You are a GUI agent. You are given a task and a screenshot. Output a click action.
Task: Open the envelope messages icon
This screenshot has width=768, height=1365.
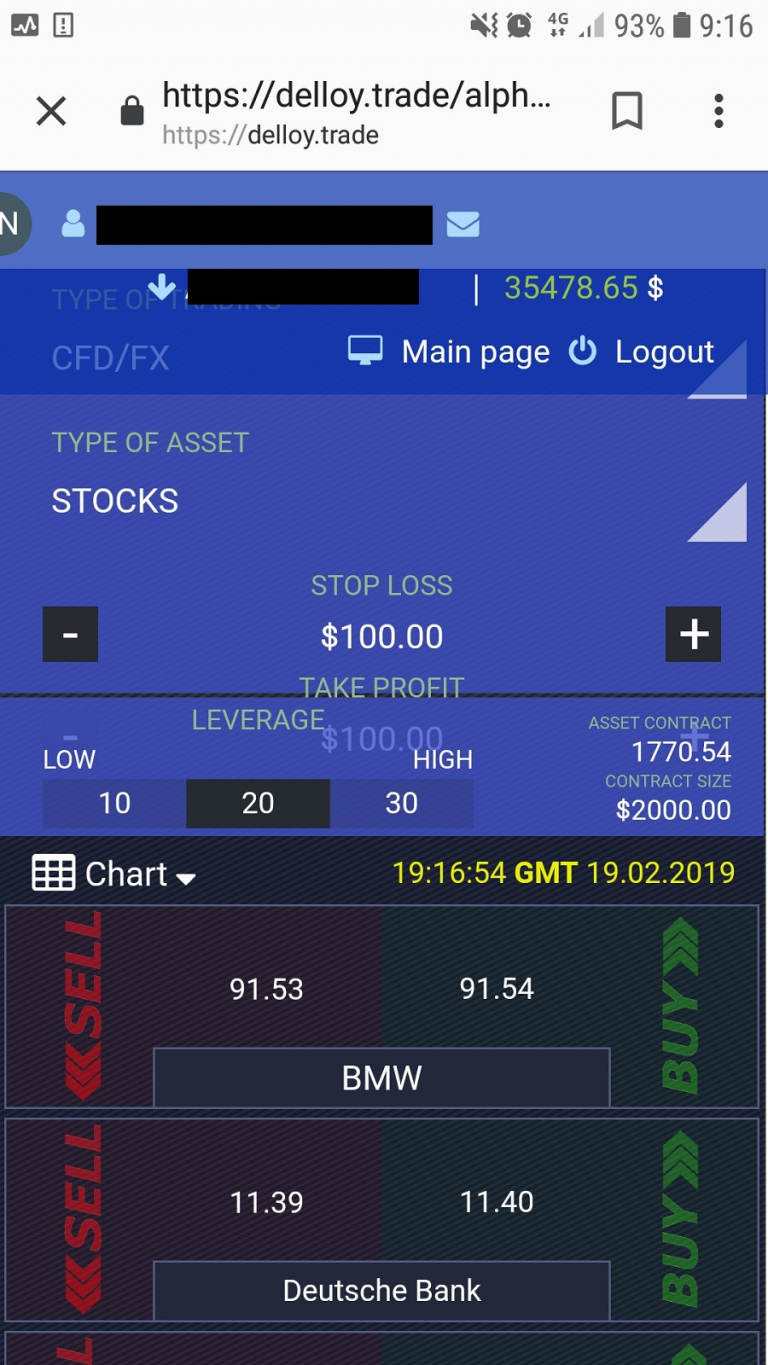[463, 224]
